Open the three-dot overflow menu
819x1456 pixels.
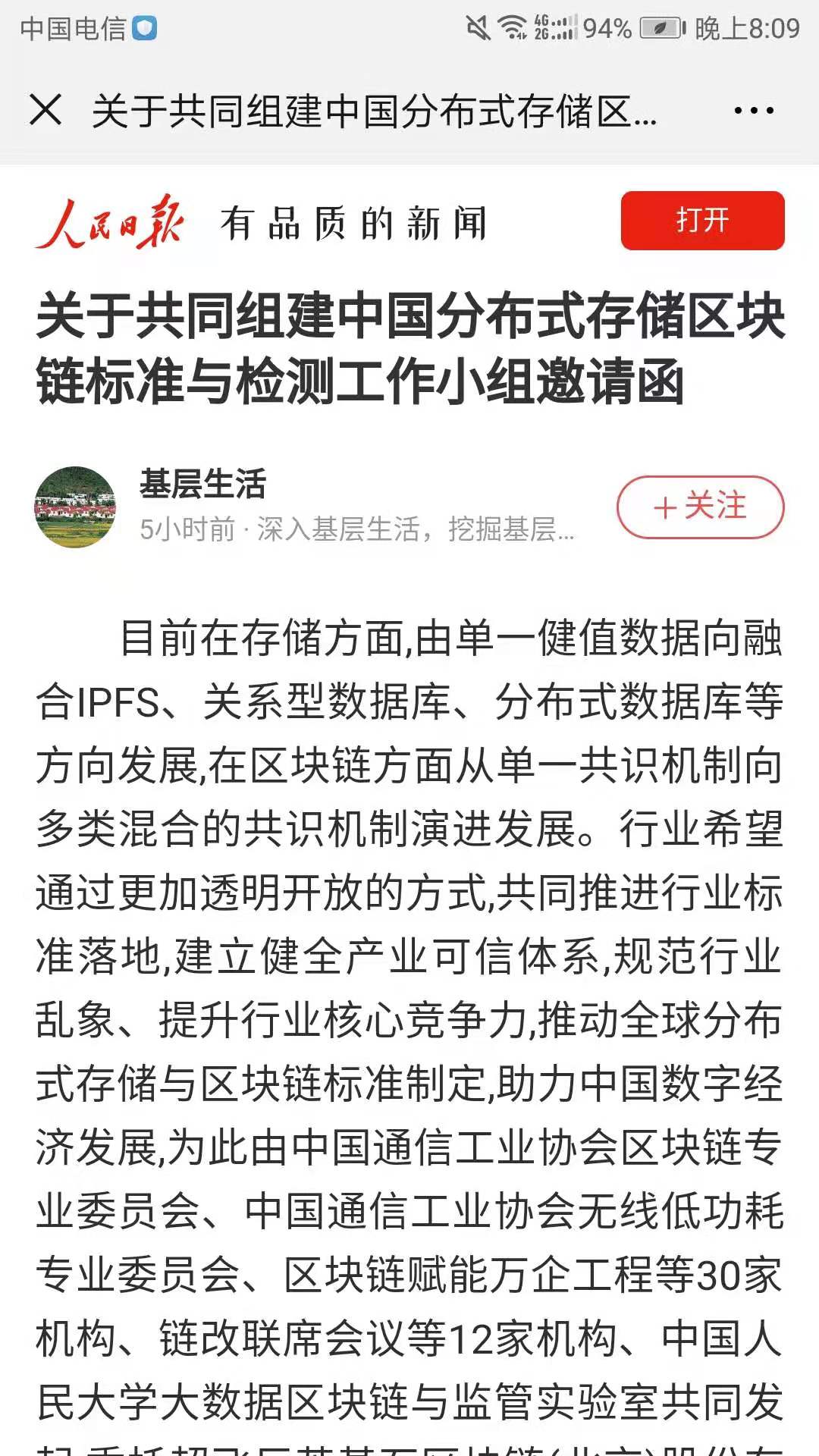pos(754,111)
